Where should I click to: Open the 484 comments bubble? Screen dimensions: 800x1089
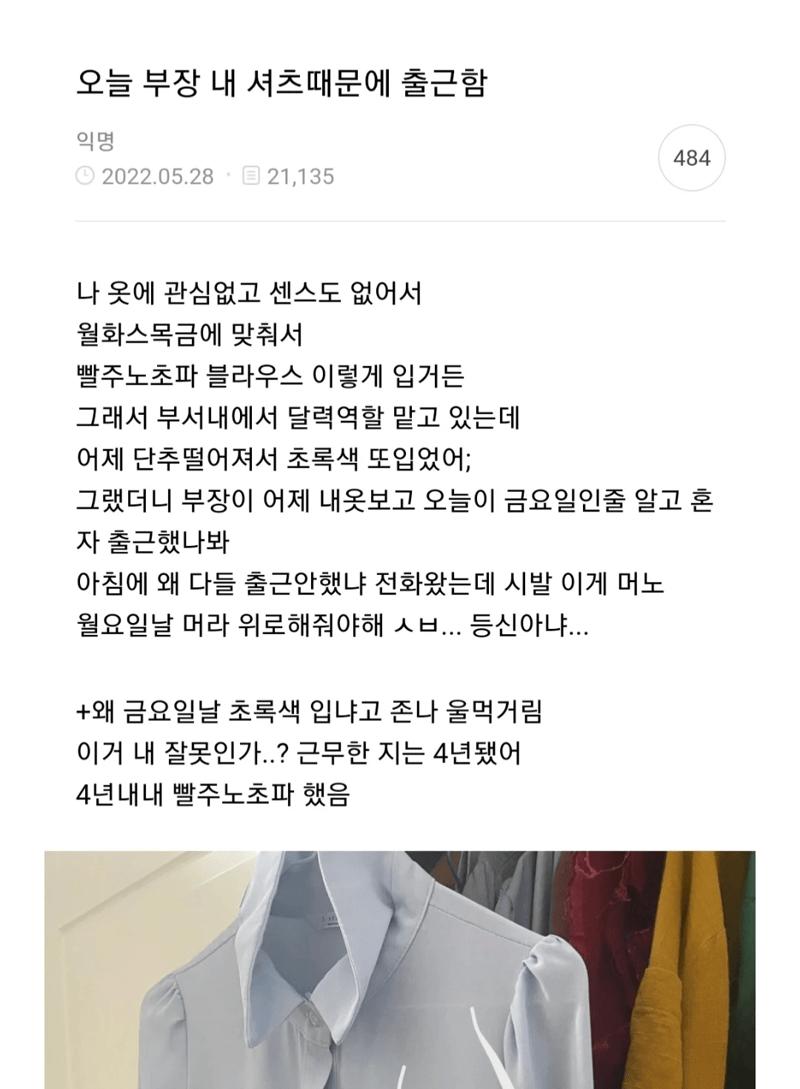pyautogui.click(x=691, y=158)
